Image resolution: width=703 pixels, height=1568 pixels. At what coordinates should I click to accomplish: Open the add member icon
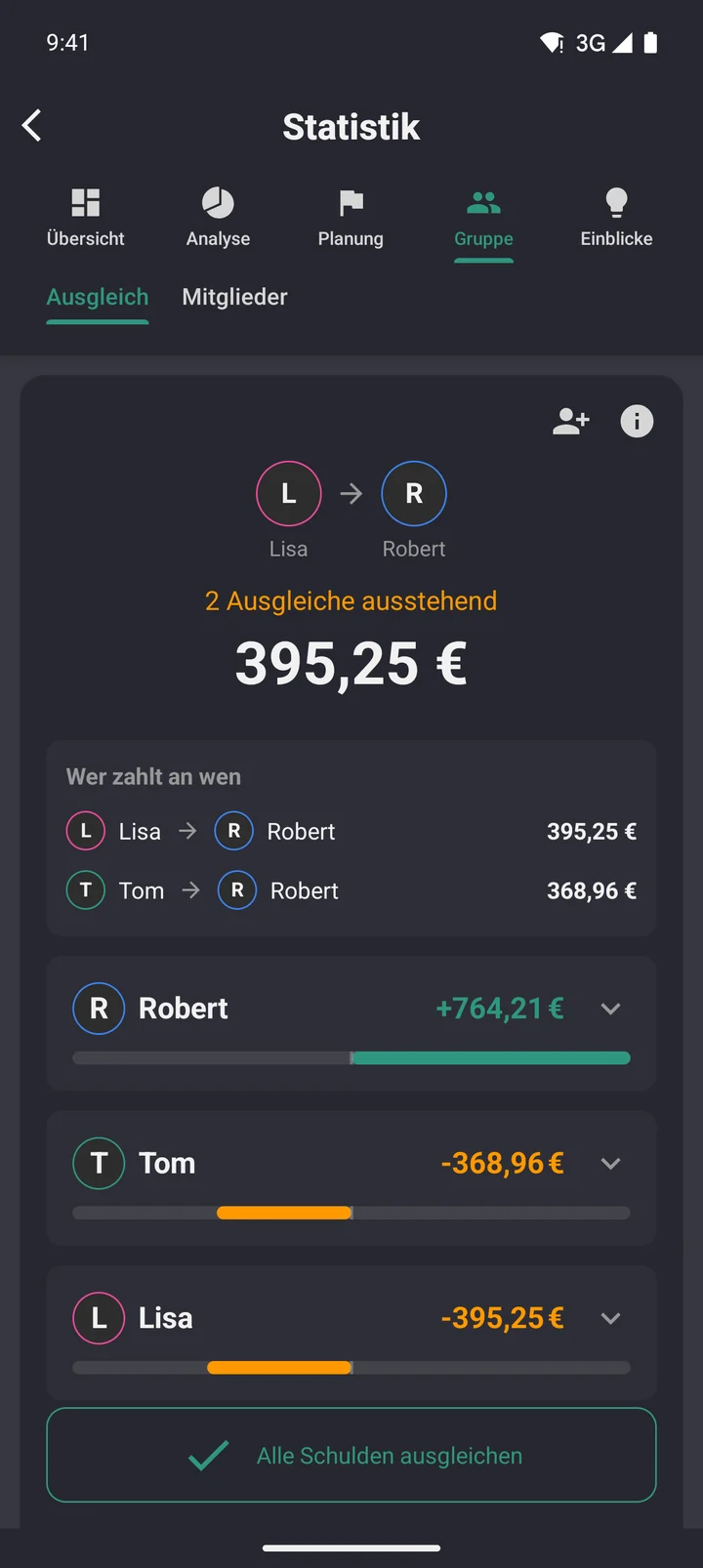point(571,421)
